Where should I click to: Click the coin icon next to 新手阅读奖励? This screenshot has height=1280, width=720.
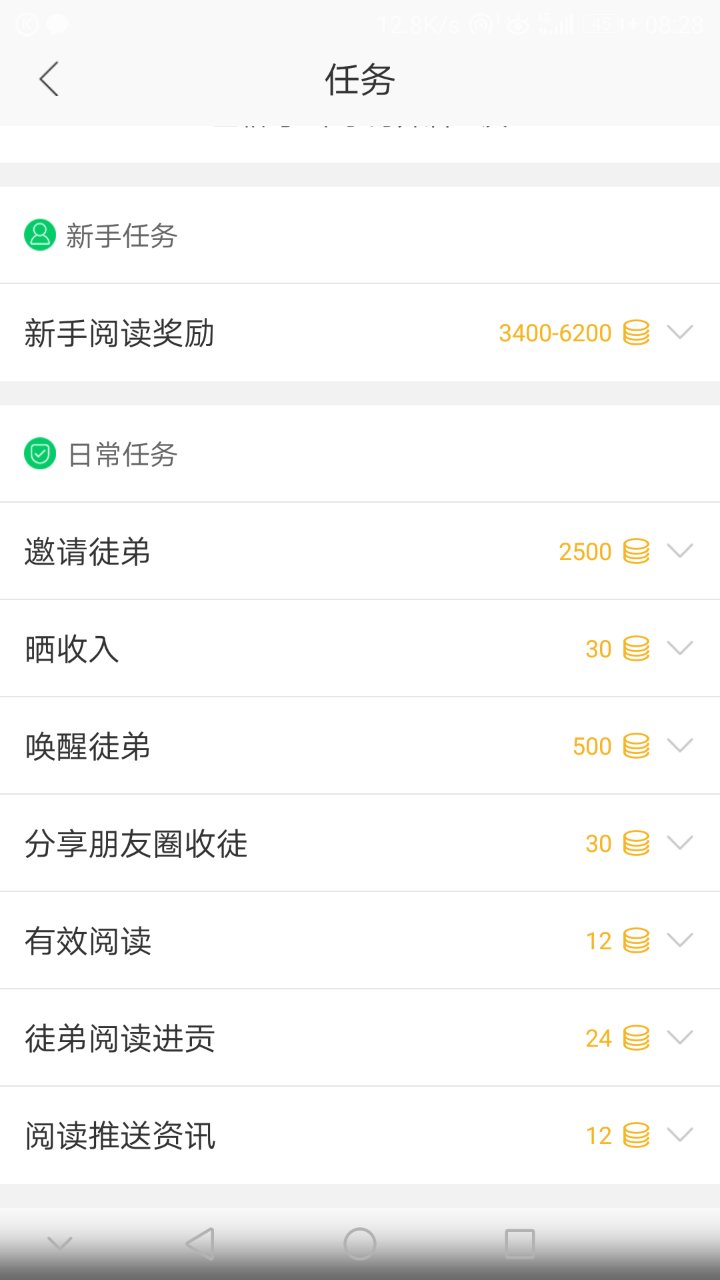pos(637,332)
